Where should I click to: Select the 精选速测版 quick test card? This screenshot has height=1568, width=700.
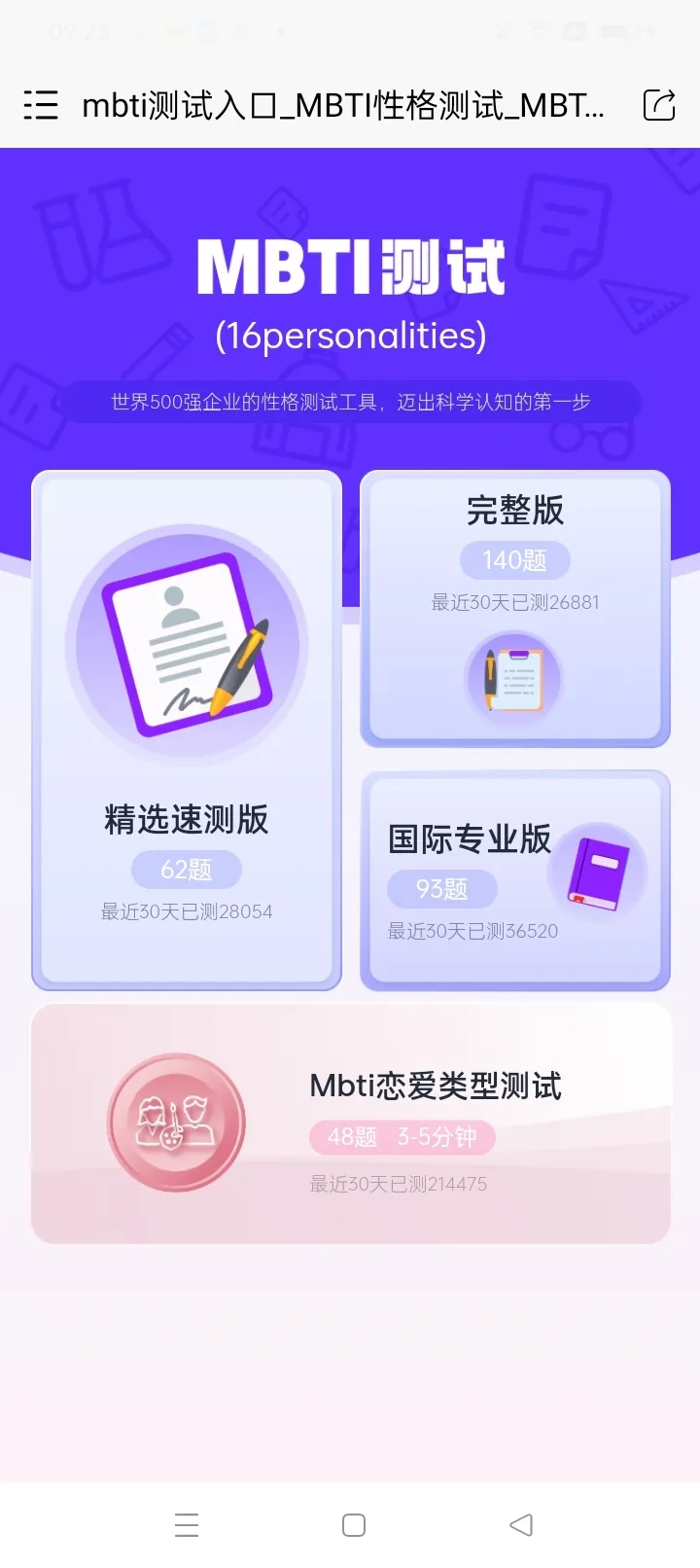point(186,730)
